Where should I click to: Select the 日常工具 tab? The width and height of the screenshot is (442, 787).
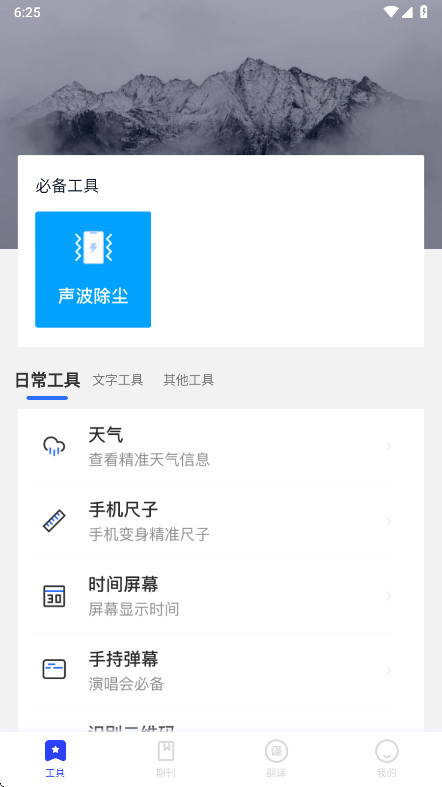47,380
